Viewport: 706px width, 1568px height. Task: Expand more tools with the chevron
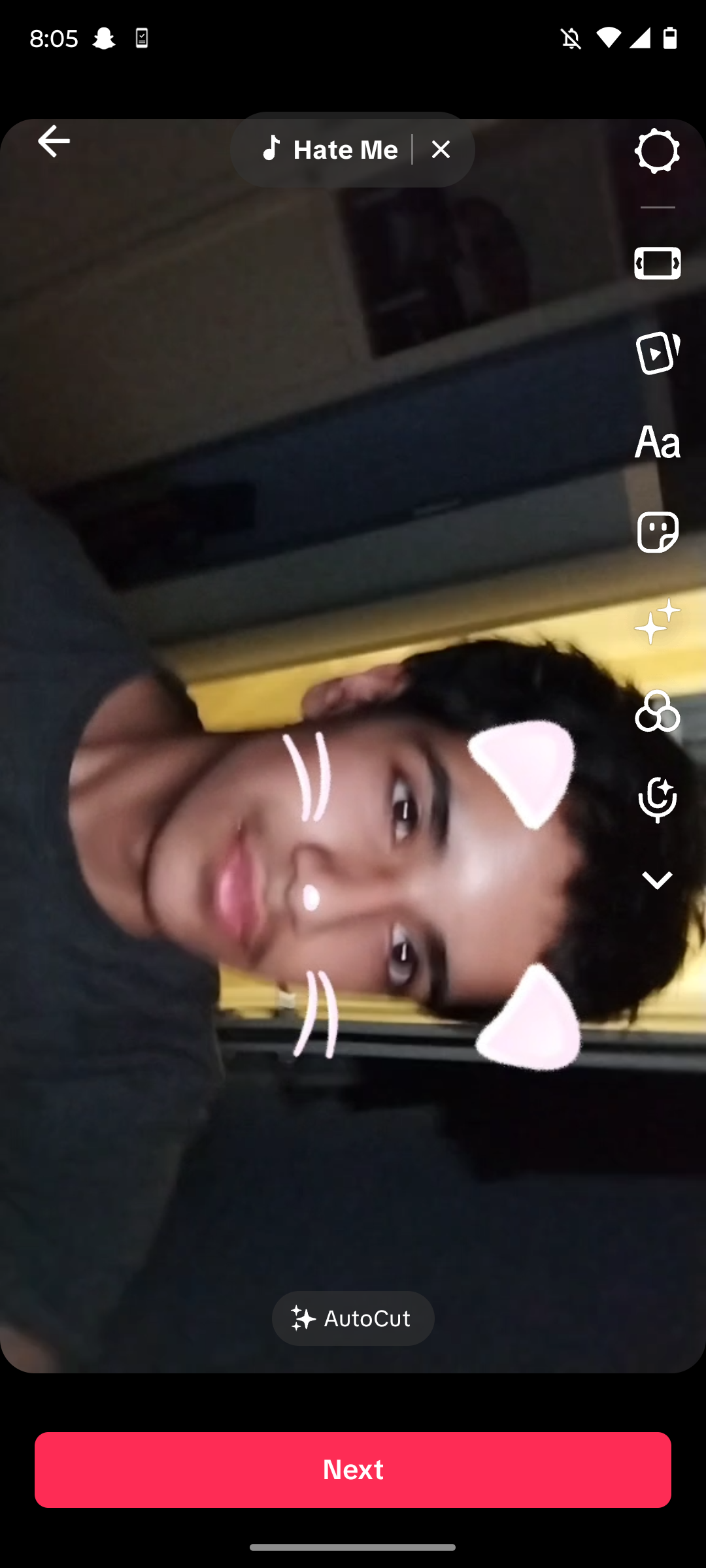tap(657, 880)
